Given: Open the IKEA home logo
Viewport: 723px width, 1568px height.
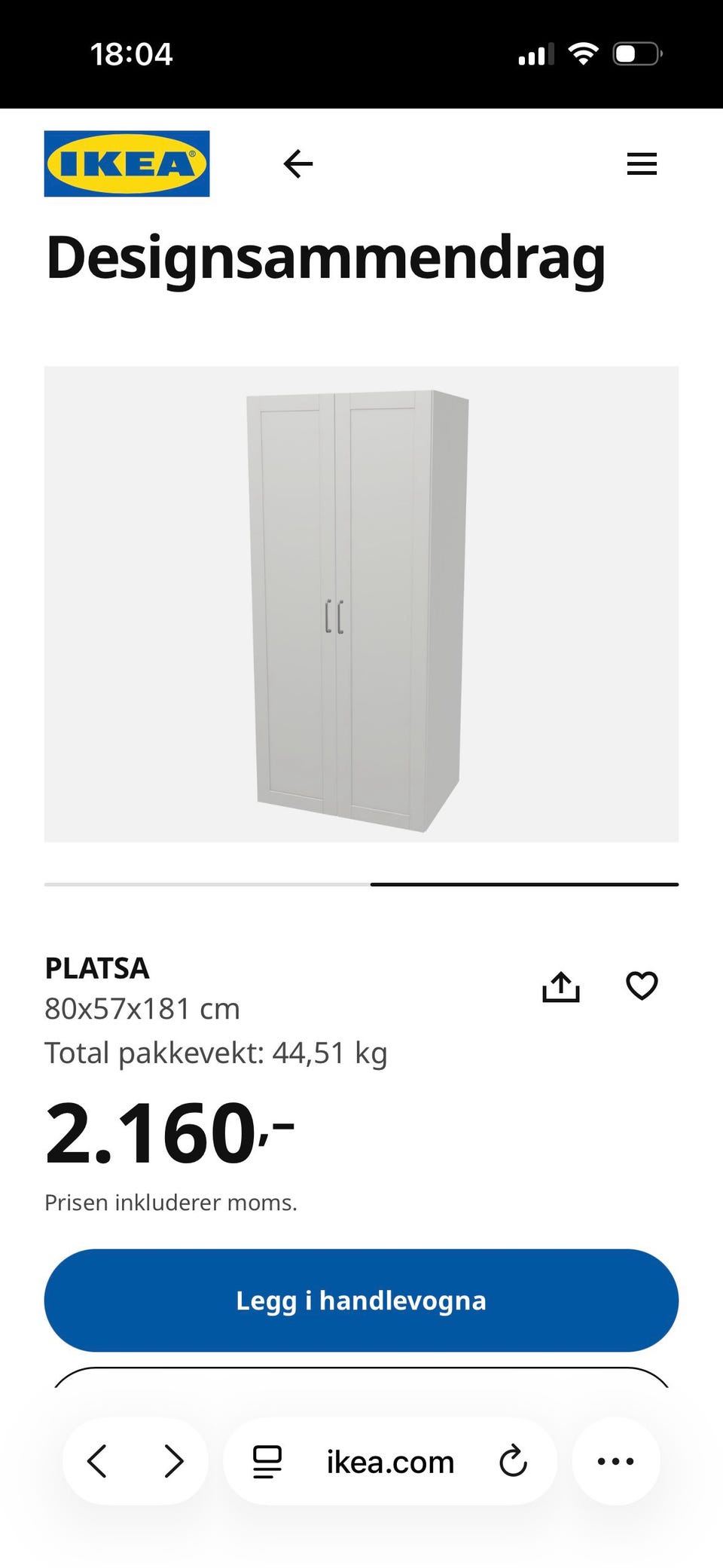Looking at the screenshot, I should (x=127, y=164).
